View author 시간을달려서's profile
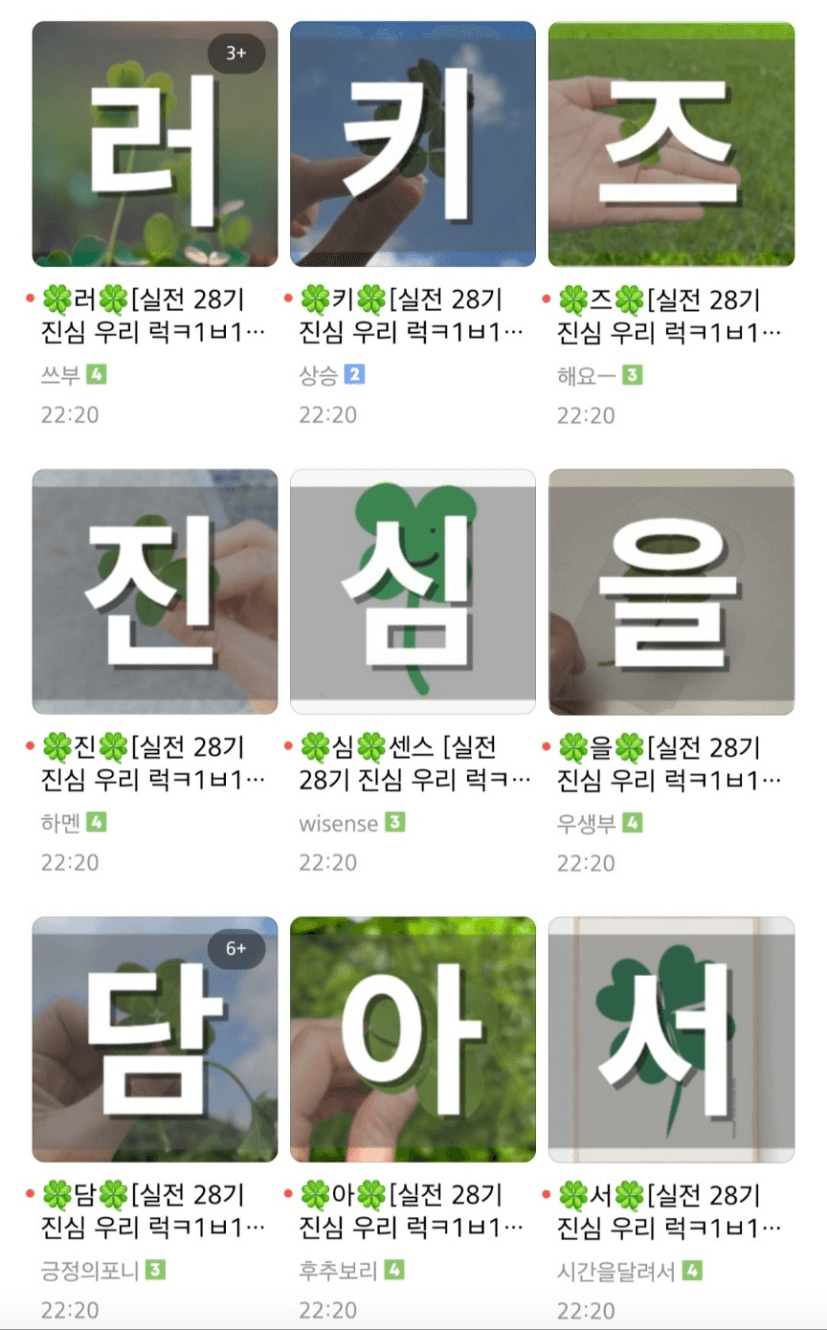The height and width of the screenshot is (1330, 827). tap(616, 1271)
